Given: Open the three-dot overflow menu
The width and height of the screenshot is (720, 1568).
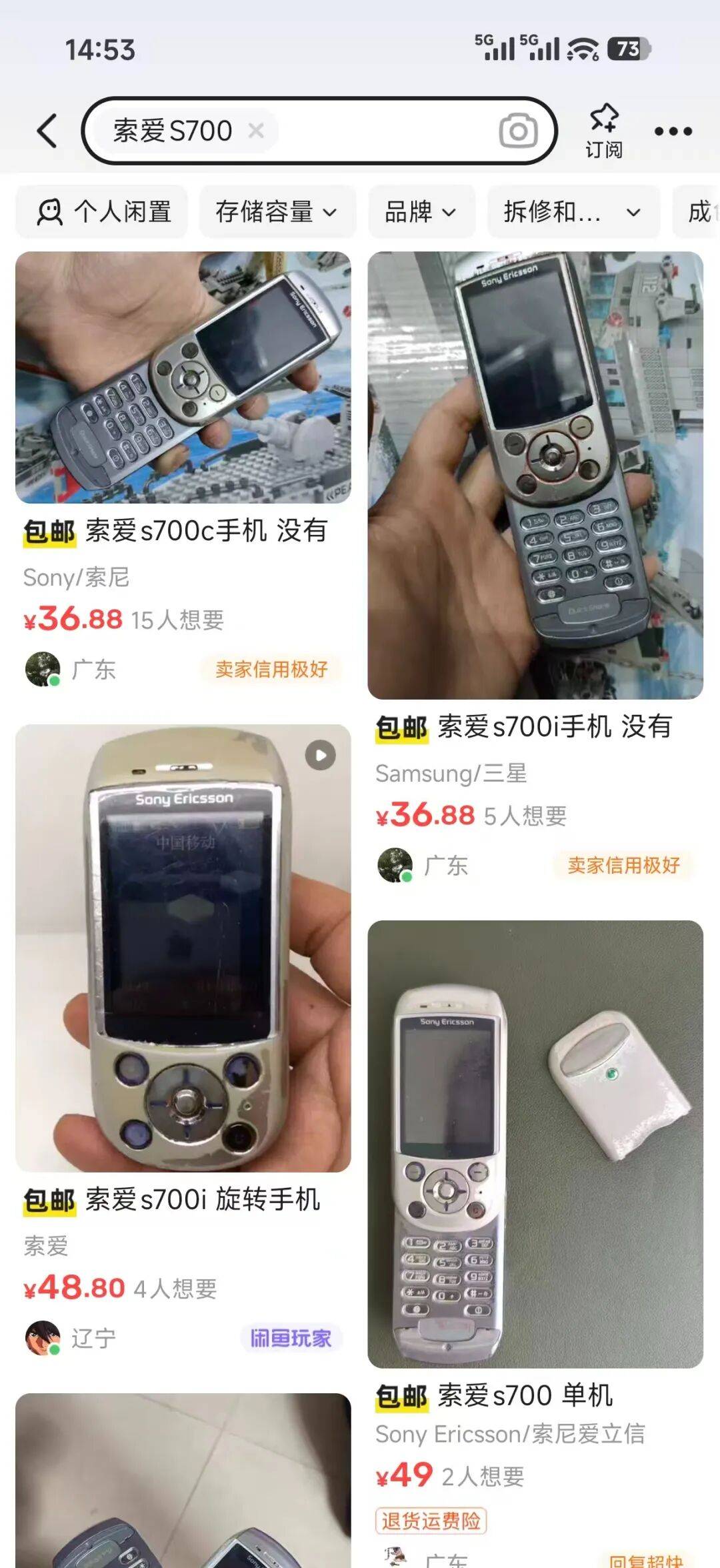Looking at the screenshot, I should coord(673,131).
